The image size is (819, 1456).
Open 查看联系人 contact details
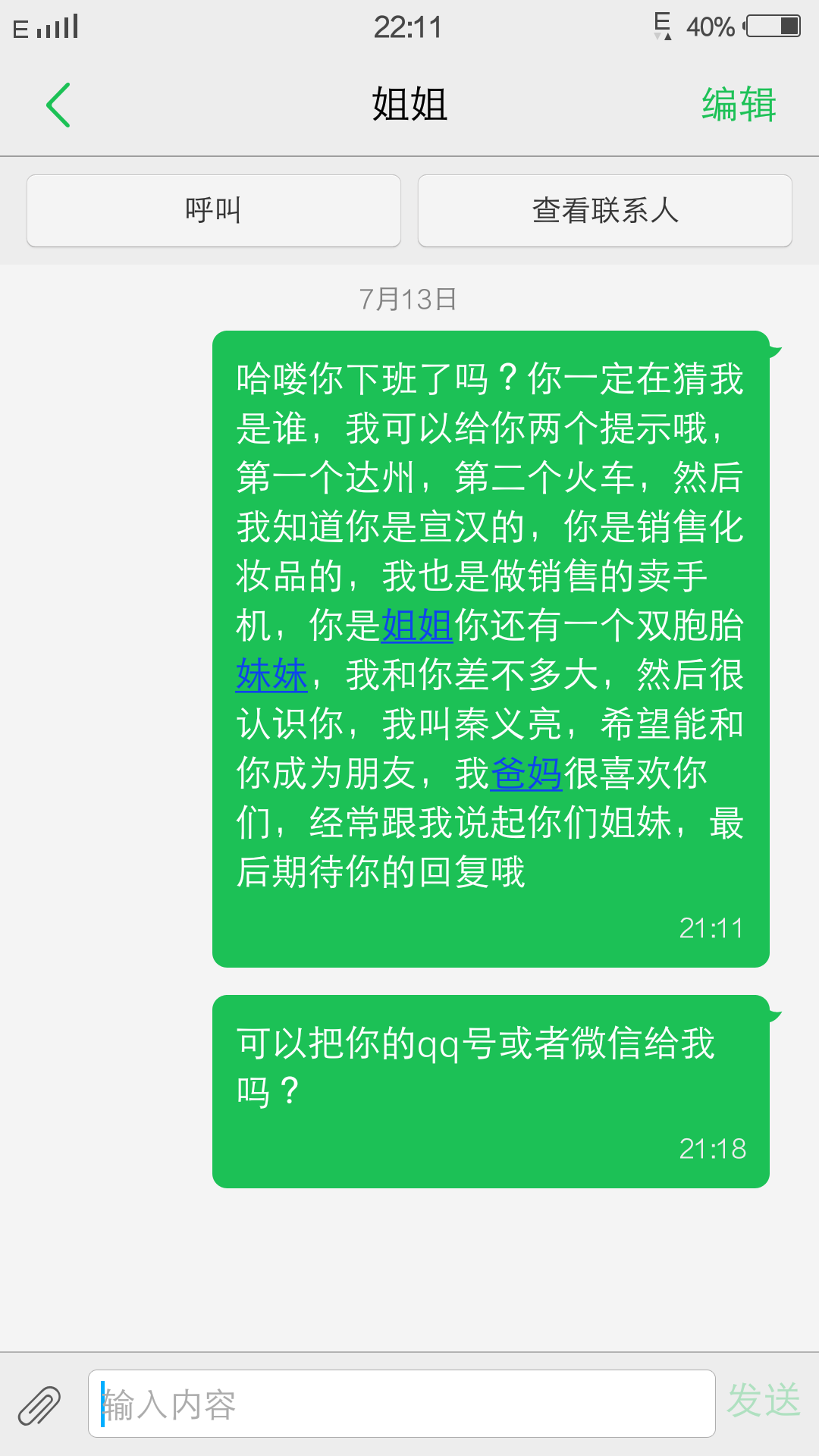pos(604,211)
